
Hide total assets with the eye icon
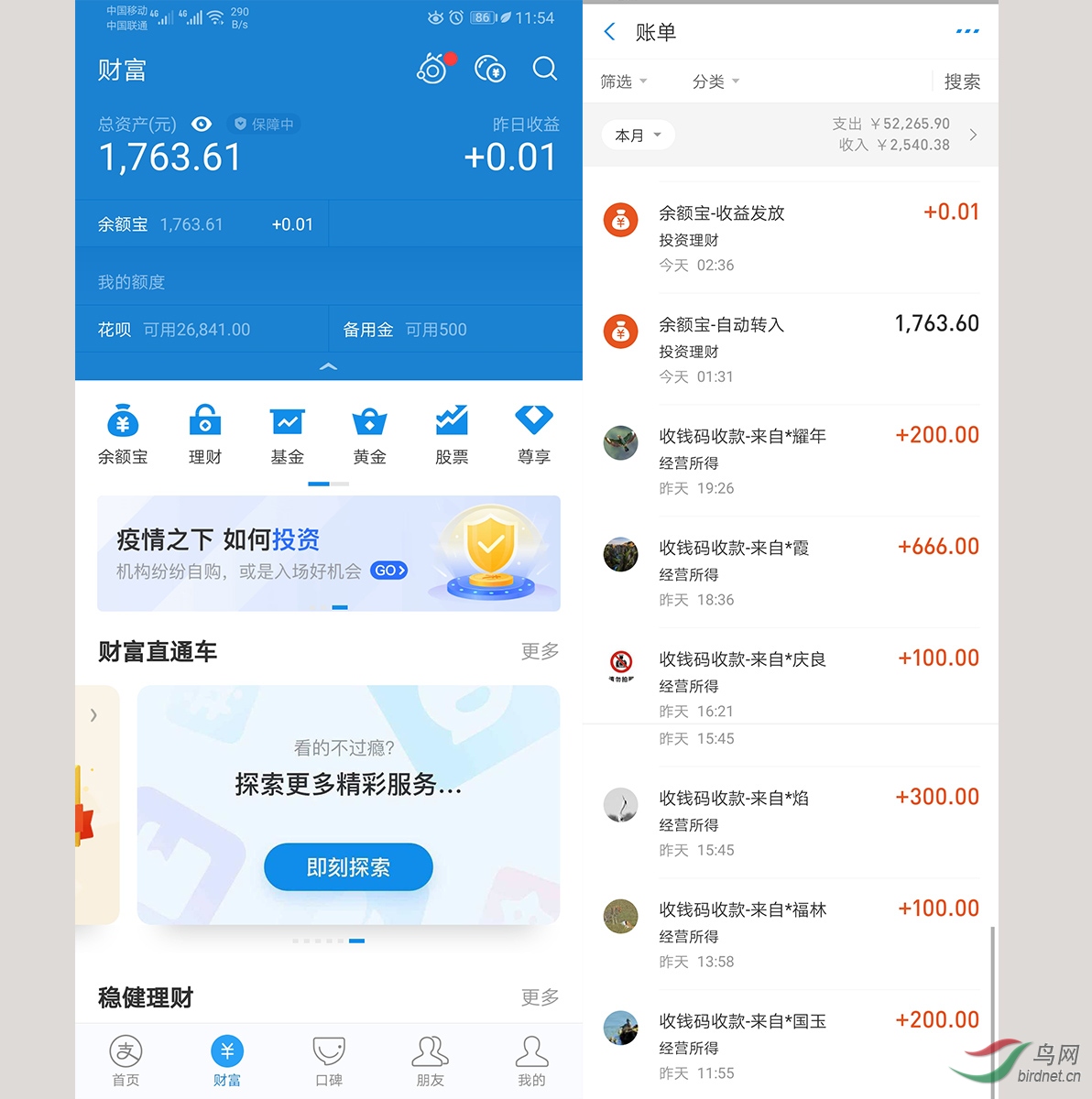(x=202, y=124)
